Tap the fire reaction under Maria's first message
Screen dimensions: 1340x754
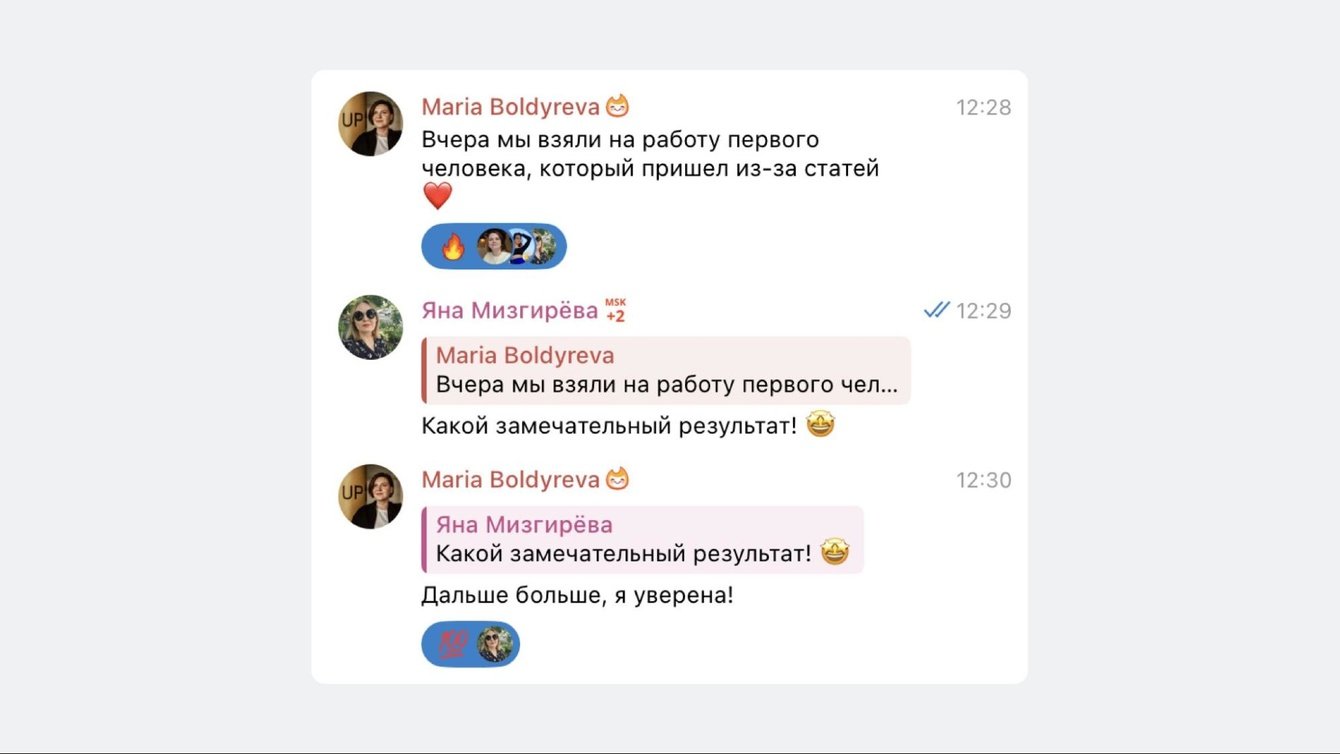[x=454, y=246]
